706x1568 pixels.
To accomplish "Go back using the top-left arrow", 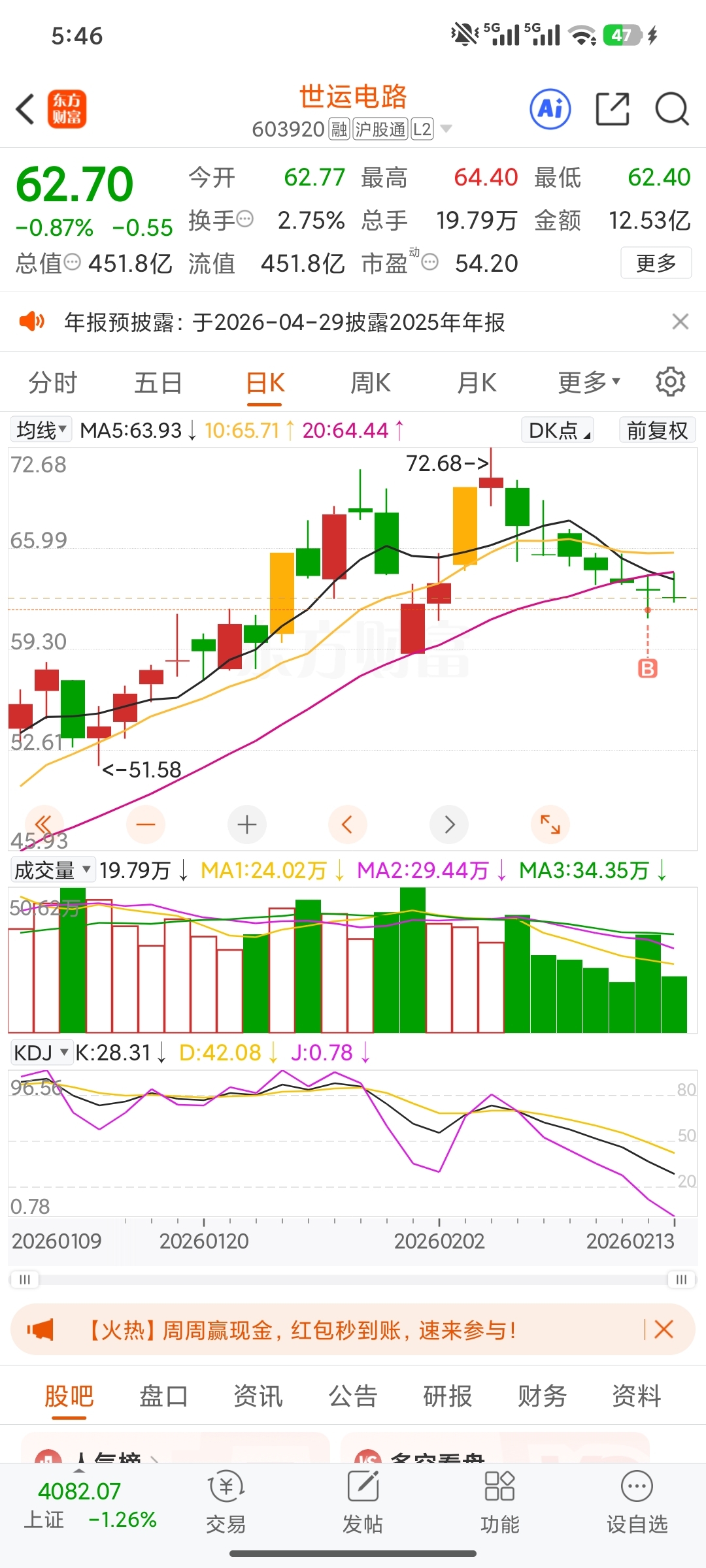I will click(x=26, y=109).
